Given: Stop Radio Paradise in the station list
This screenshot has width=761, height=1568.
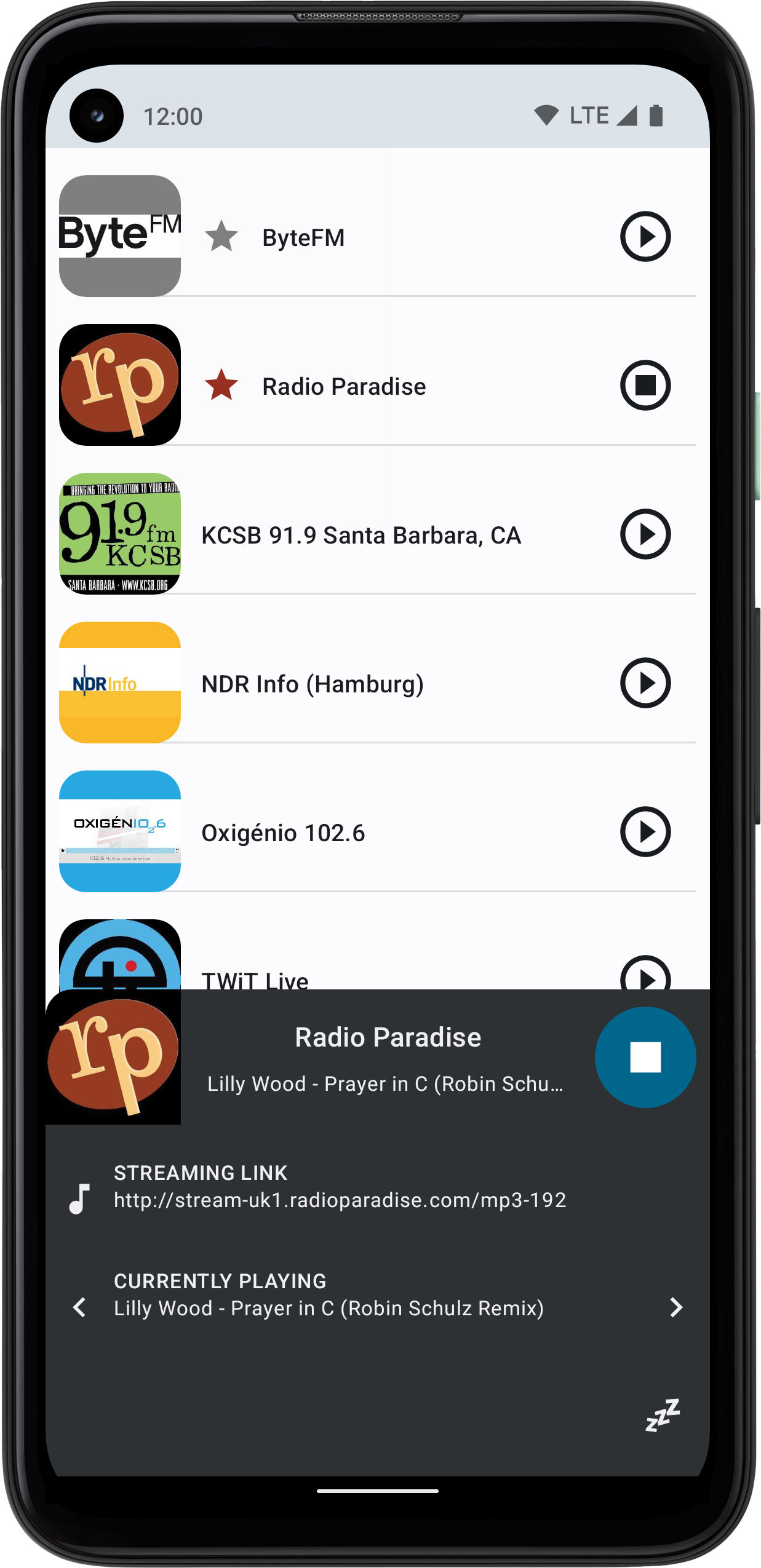Looking at the screenshot, I should [x=645, y=386].
